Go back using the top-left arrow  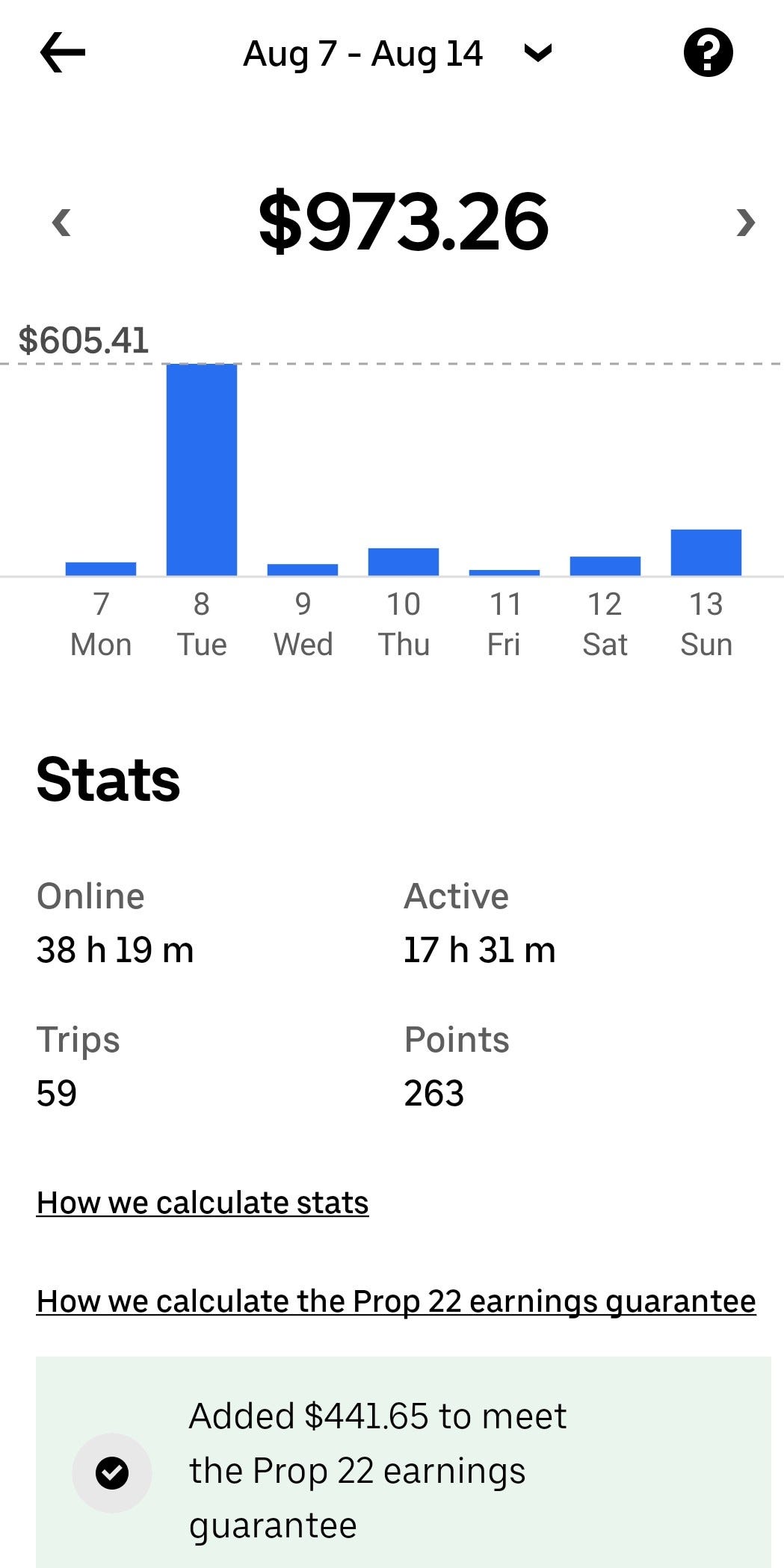63,52
